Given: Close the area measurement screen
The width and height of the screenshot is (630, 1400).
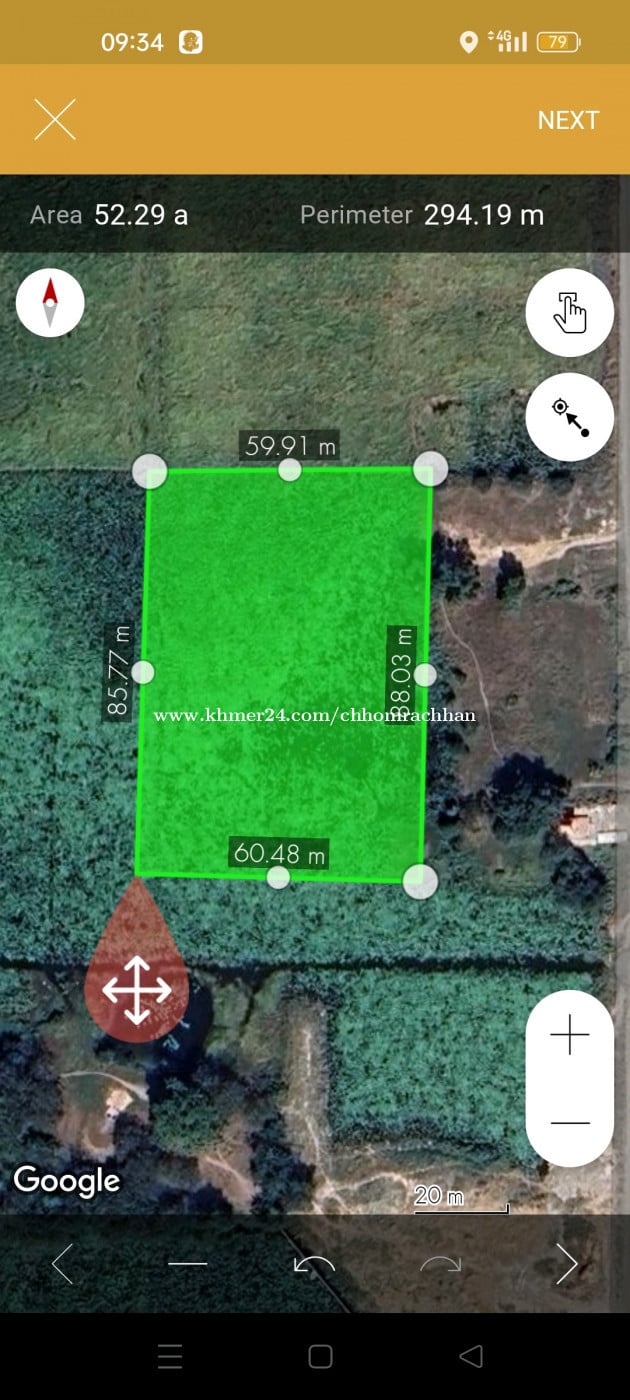Looking at the screenshot, I should (55, 120).
